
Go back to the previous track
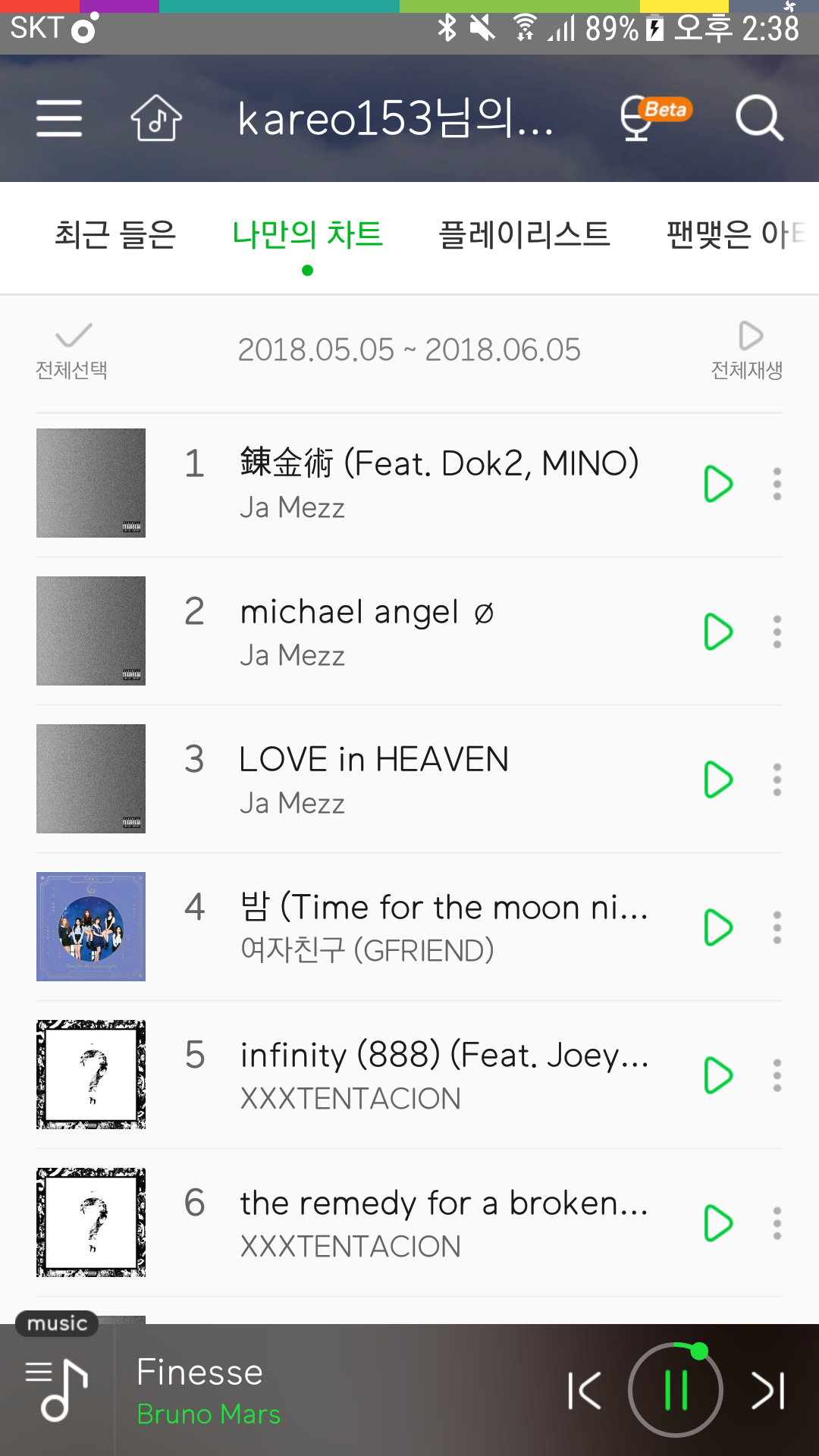tap(585, 1390)
